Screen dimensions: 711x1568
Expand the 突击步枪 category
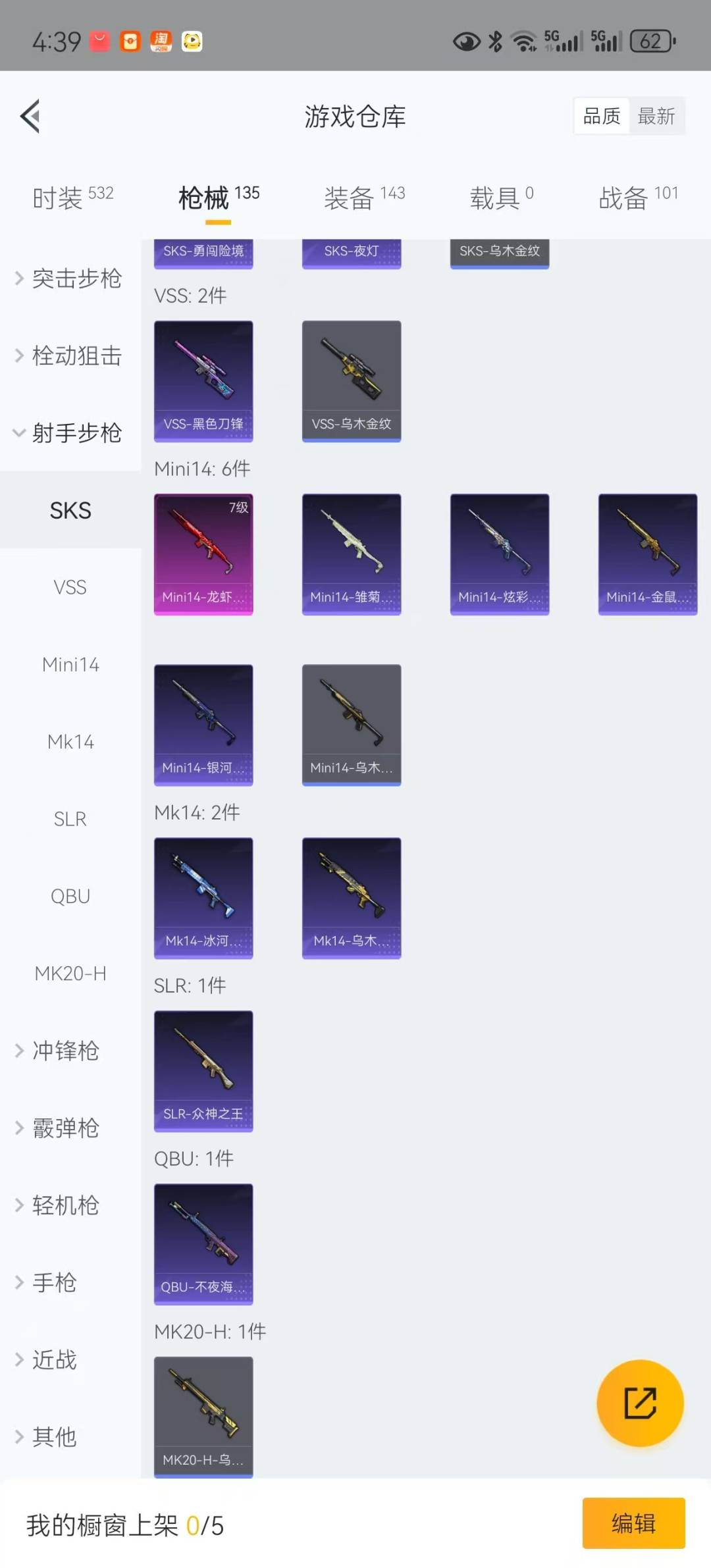click(69, 278)
